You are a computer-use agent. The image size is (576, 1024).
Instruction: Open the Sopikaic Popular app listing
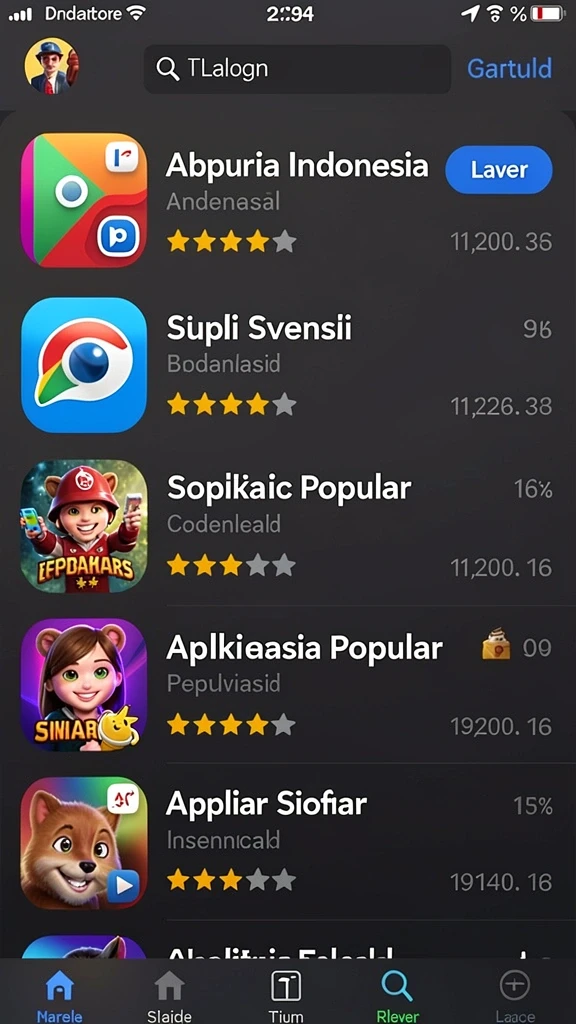pyautogui.click(x=288, y=526)
